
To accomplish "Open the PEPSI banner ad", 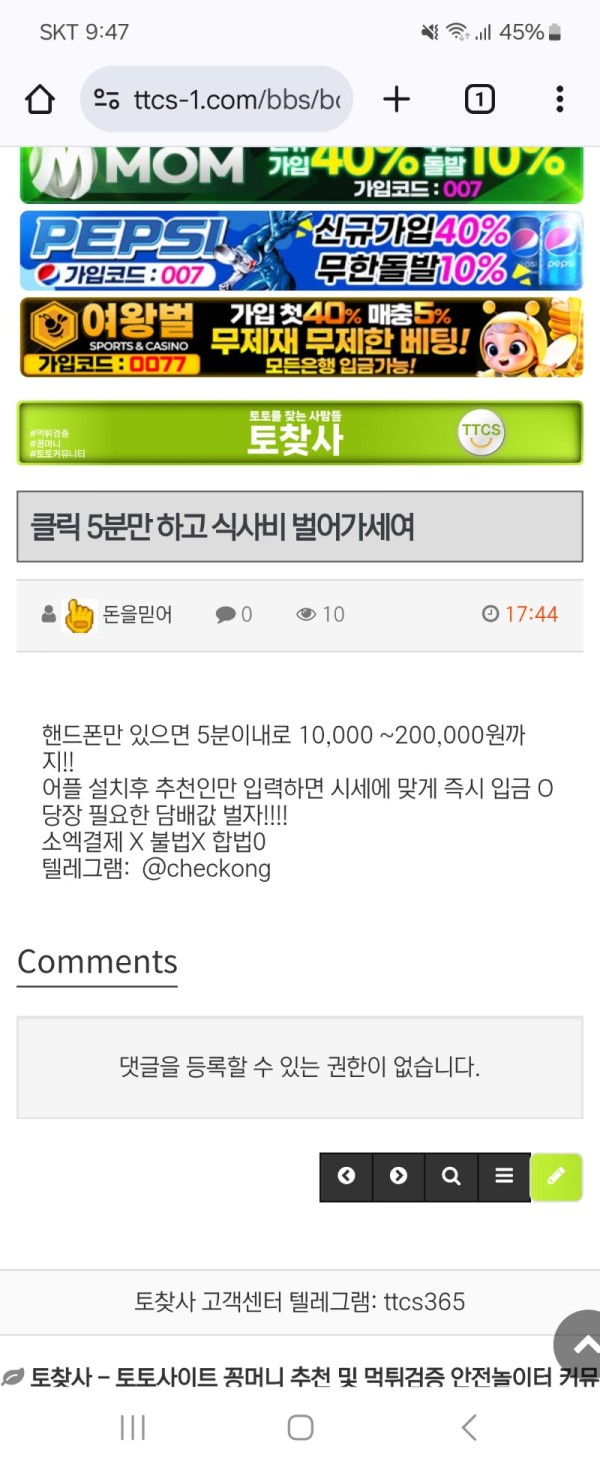I will pos(300,250).
